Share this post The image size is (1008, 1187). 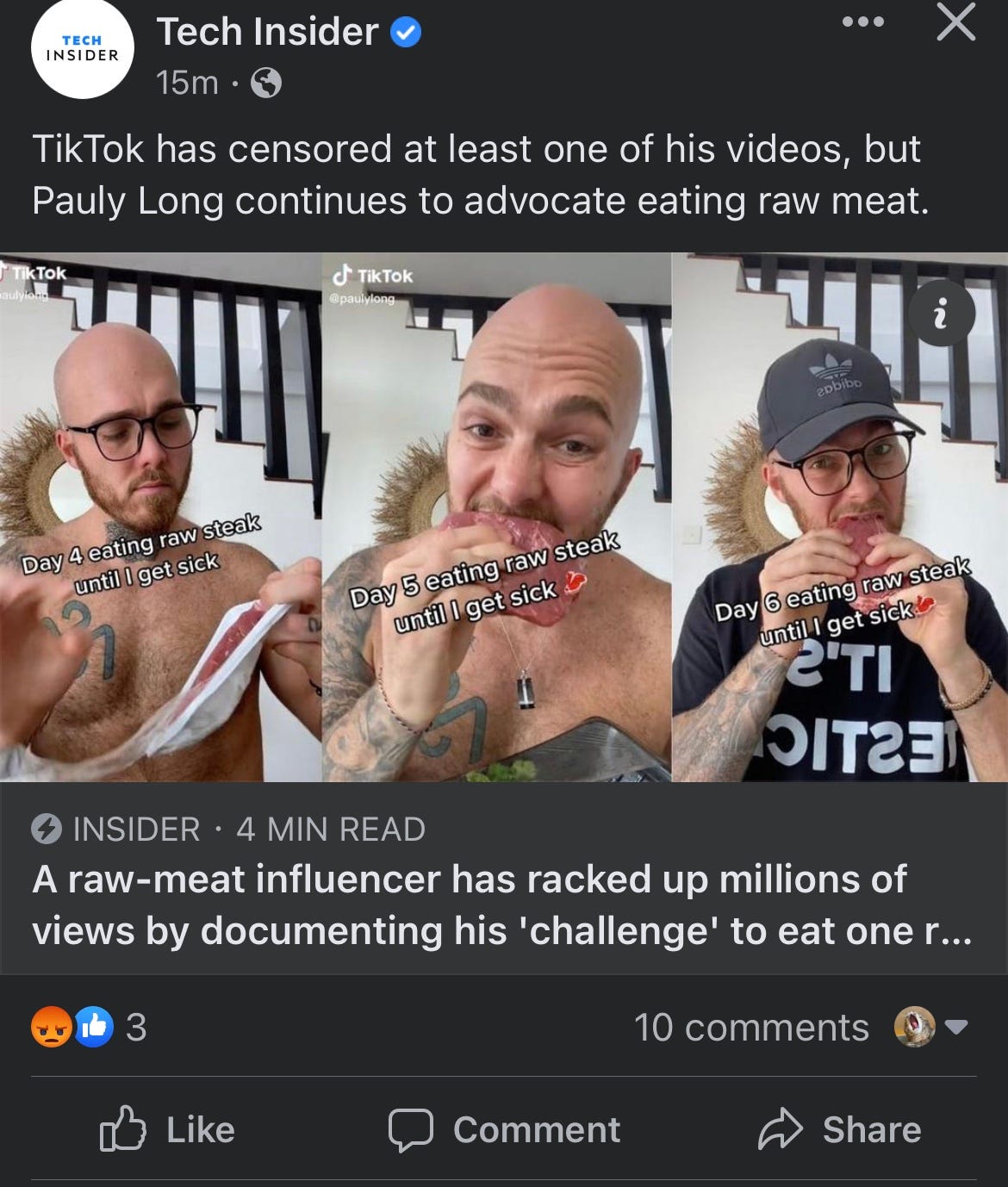(839, 1129)
